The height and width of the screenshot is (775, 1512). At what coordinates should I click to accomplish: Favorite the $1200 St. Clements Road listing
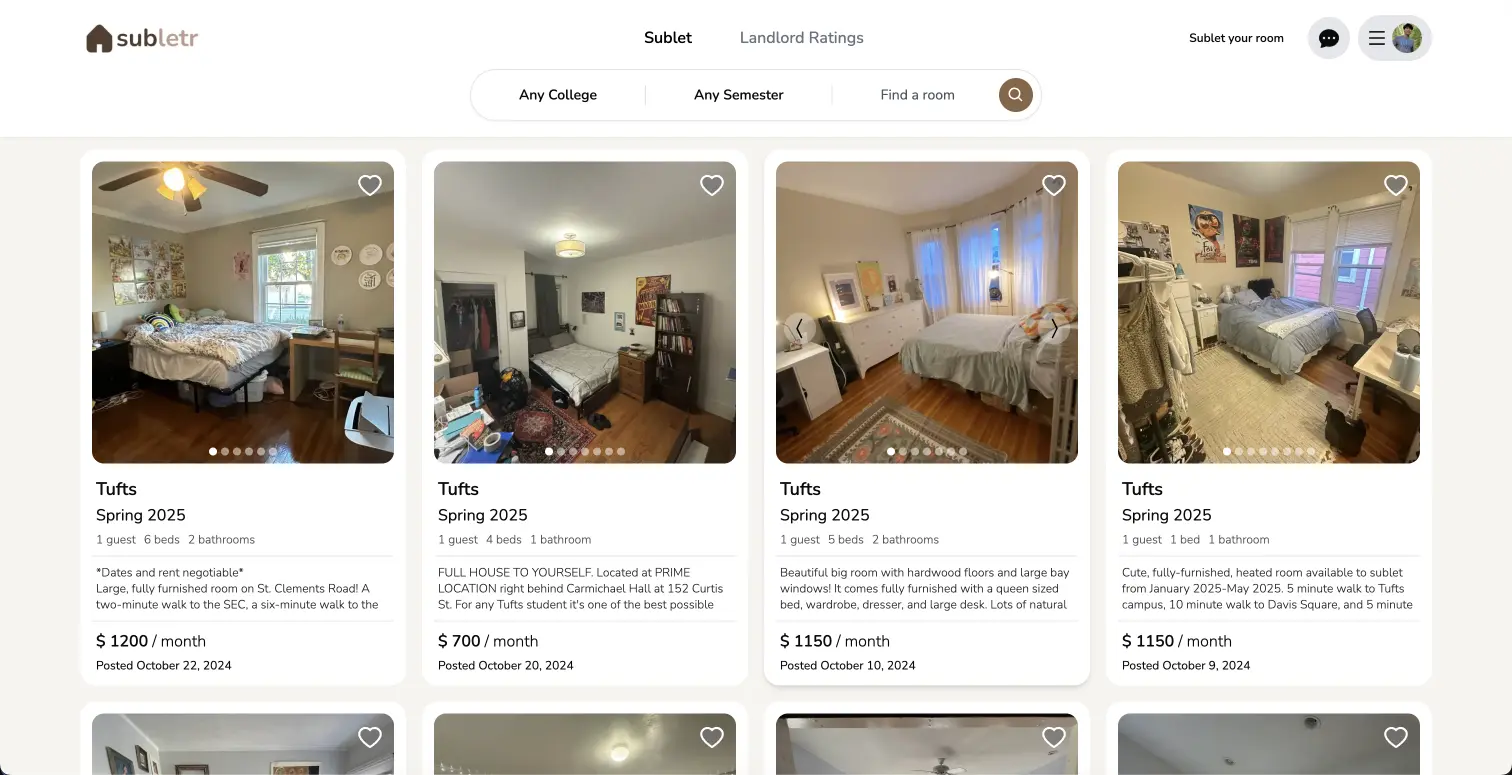pos(370,185)
